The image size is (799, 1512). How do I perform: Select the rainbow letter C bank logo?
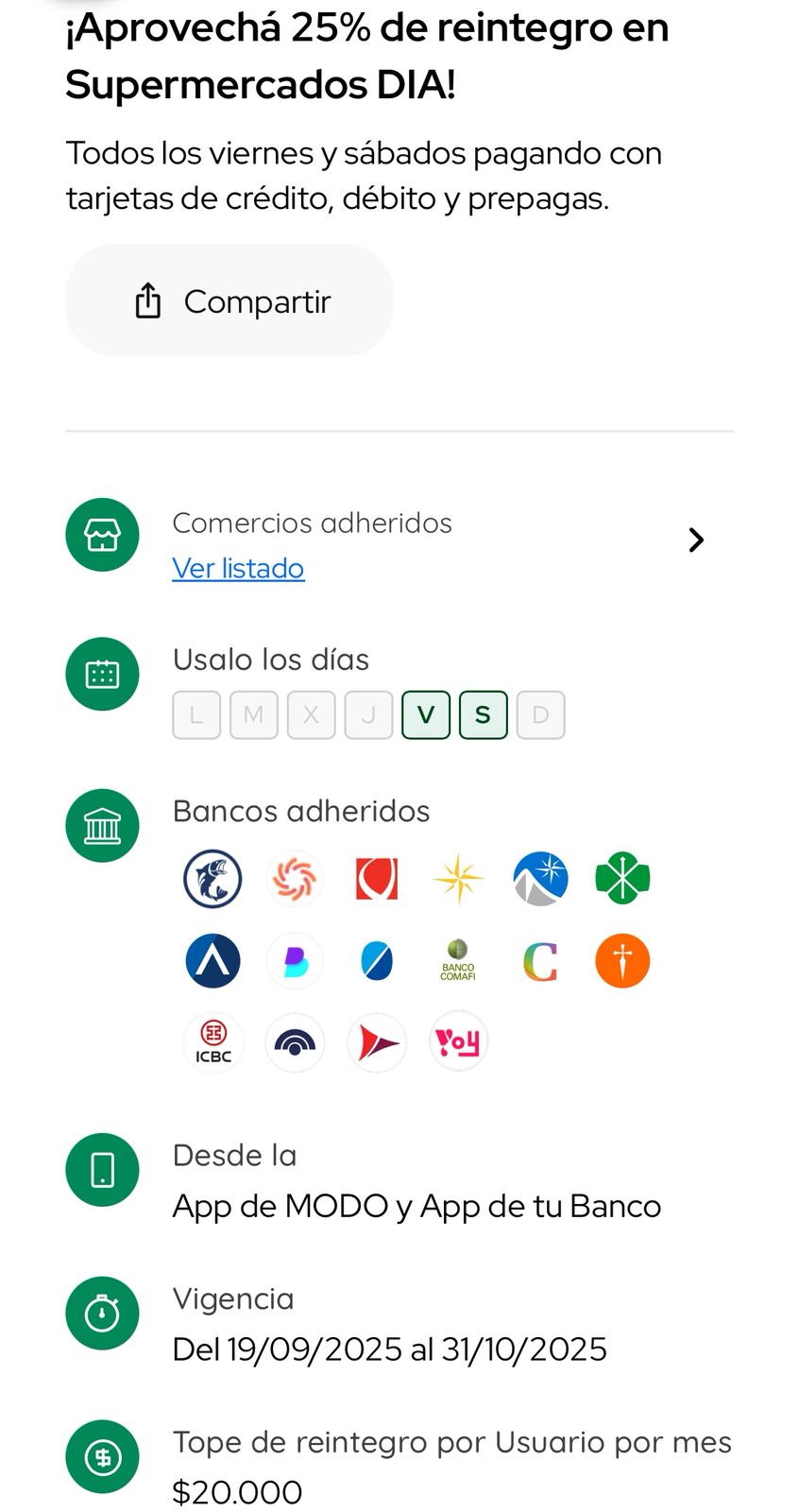[x=539, y=960]
